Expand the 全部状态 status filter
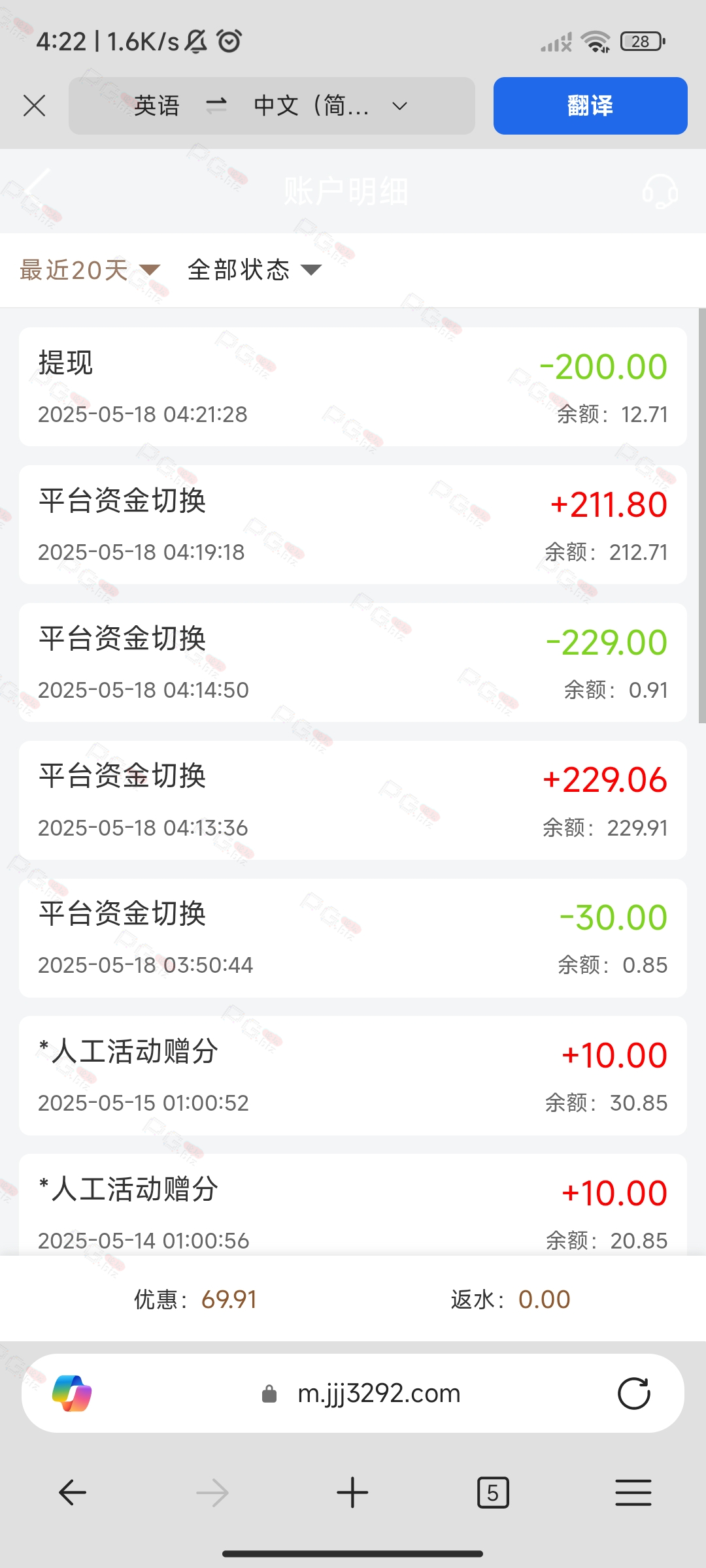The width and height of the screenshot is (706, 1568). pos(255,270)
